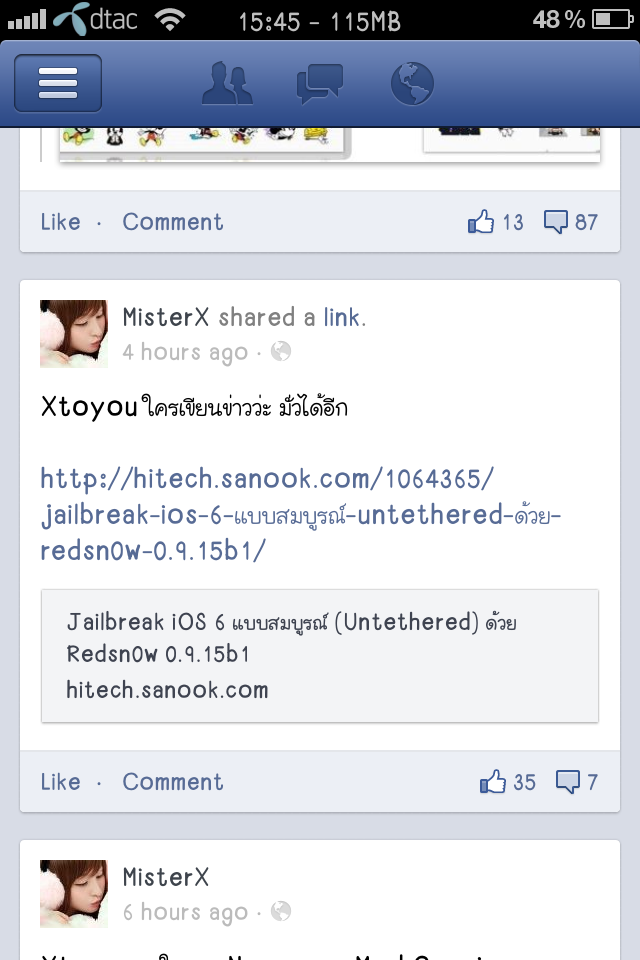Viewport: 640px width, 960px height.
Task: Comment on MisterX's shared link post
Action: pos(172,782)
